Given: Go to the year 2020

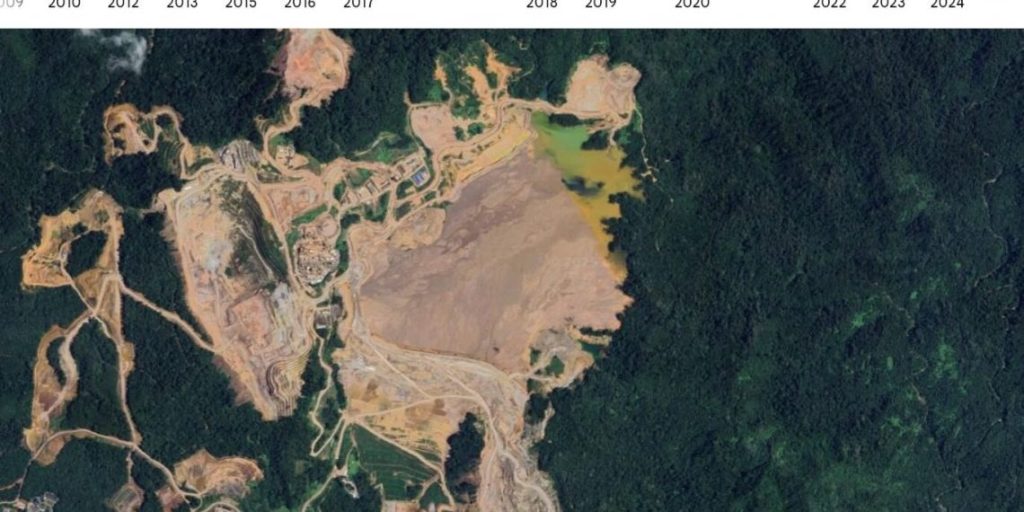Looking at the screenshot, I should (692, 5).
